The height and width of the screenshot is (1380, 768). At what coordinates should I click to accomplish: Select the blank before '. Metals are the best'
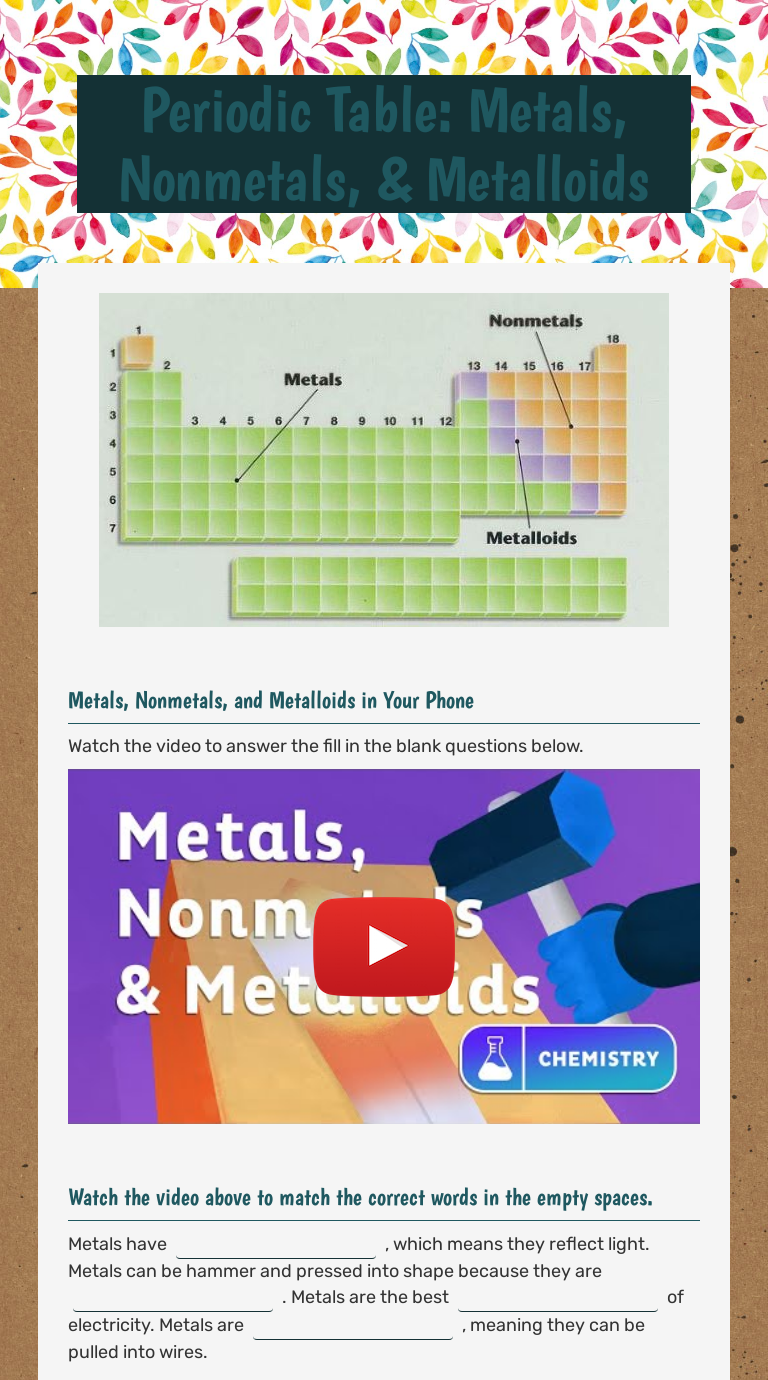tap(173, 1298)
